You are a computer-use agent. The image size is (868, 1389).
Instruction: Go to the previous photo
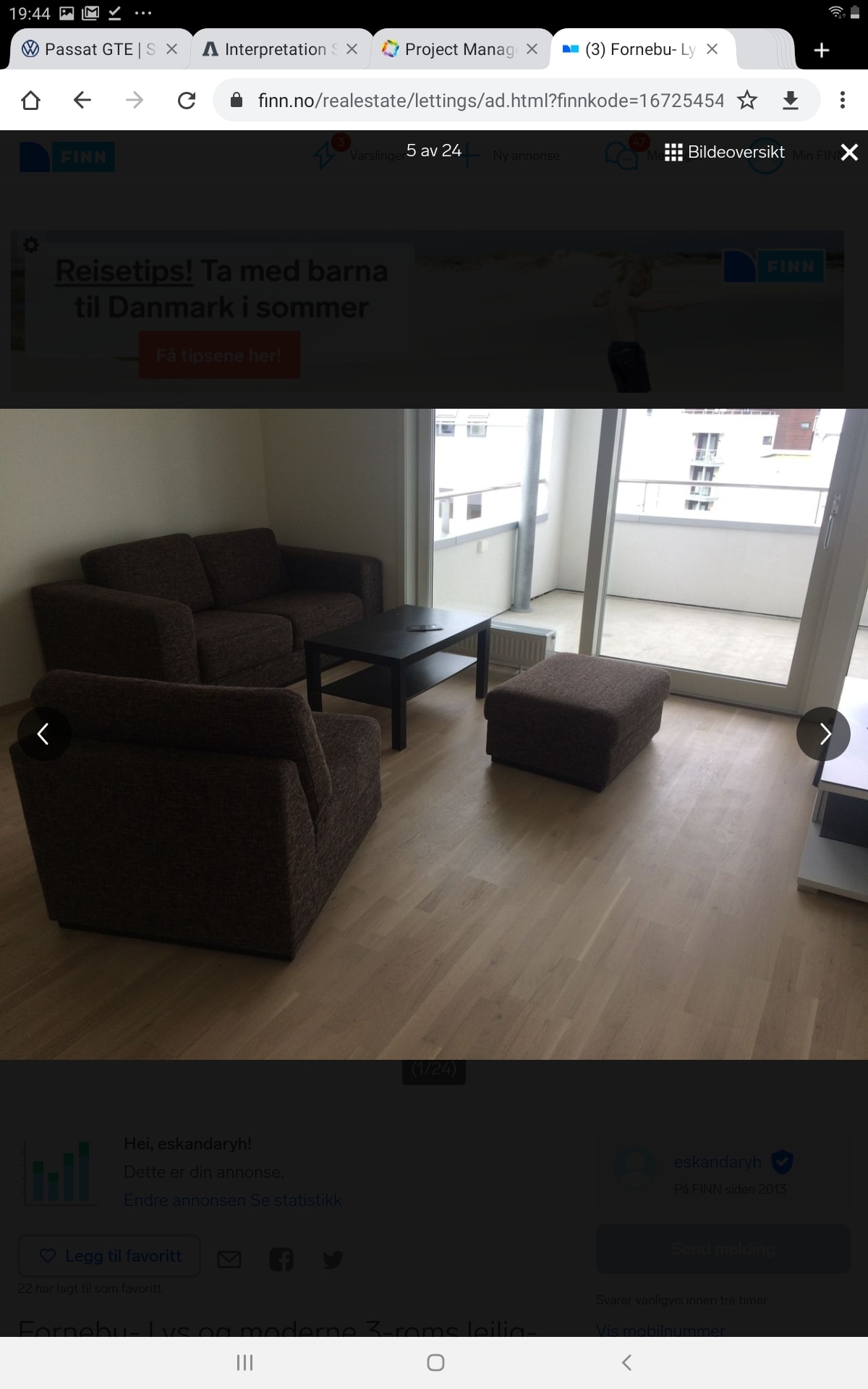tap(44, 734)
